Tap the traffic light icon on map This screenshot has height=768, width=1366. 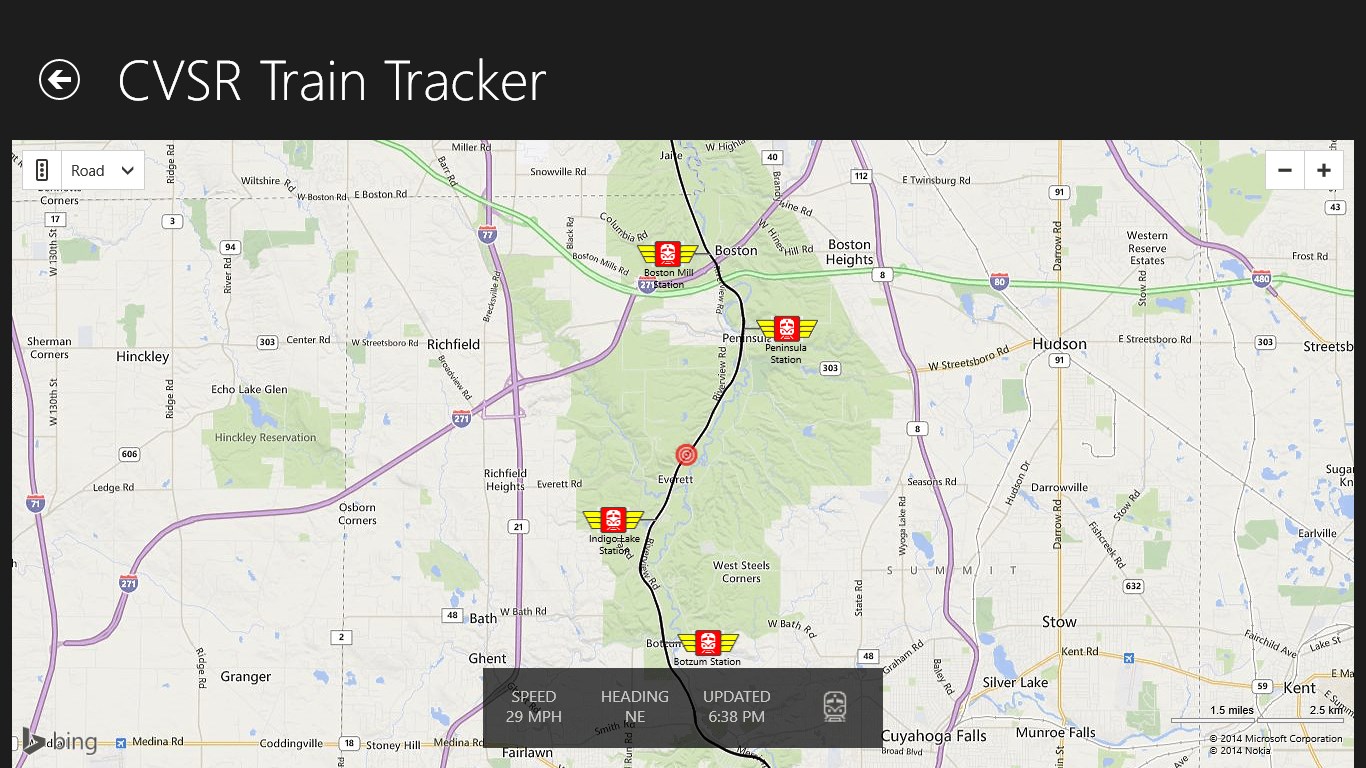[x=42, y=170]
